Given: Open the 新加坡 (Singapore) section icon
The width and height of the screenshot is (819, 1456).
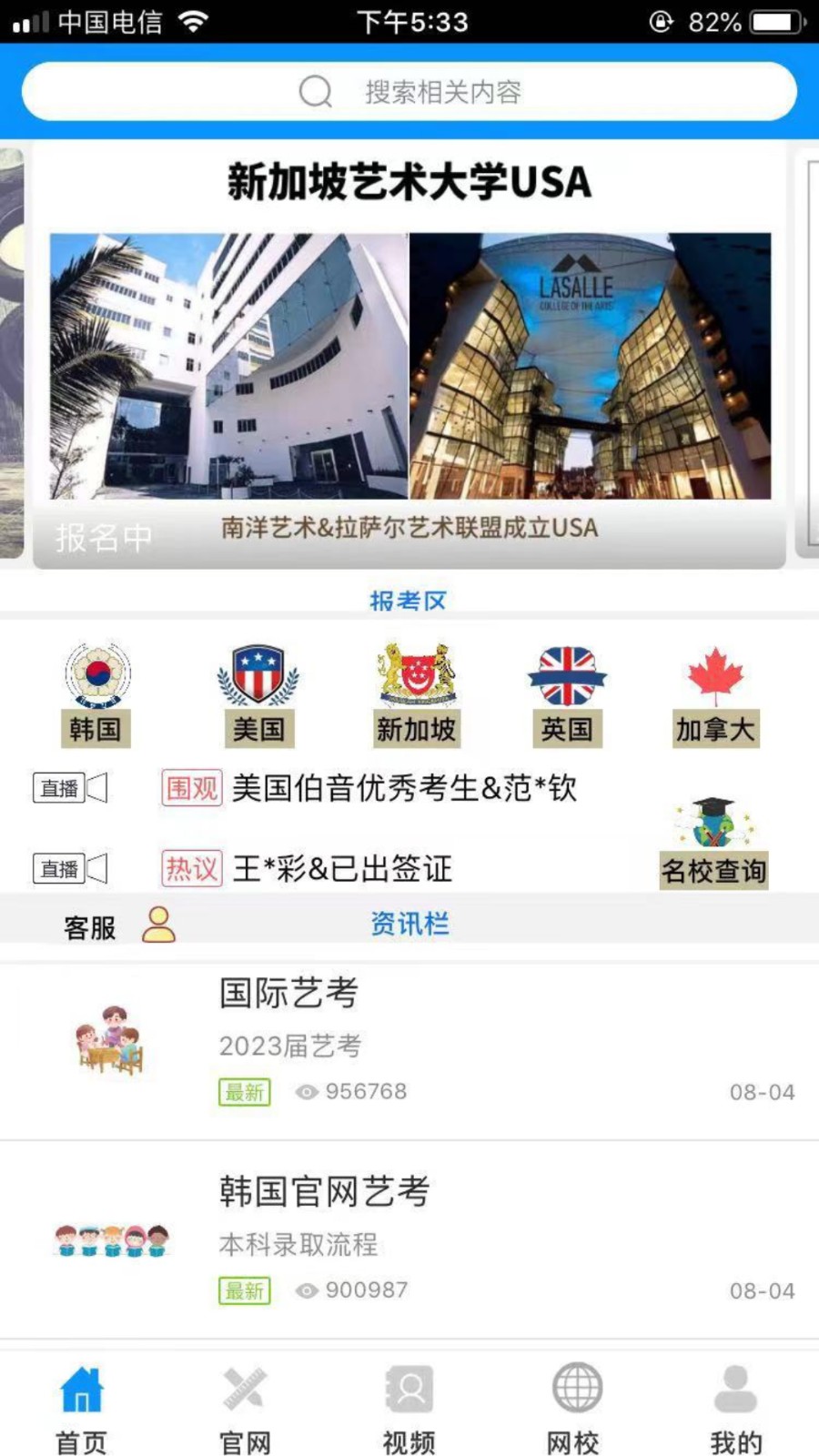Looking at the screenshot, I should (x=416, y=673).
